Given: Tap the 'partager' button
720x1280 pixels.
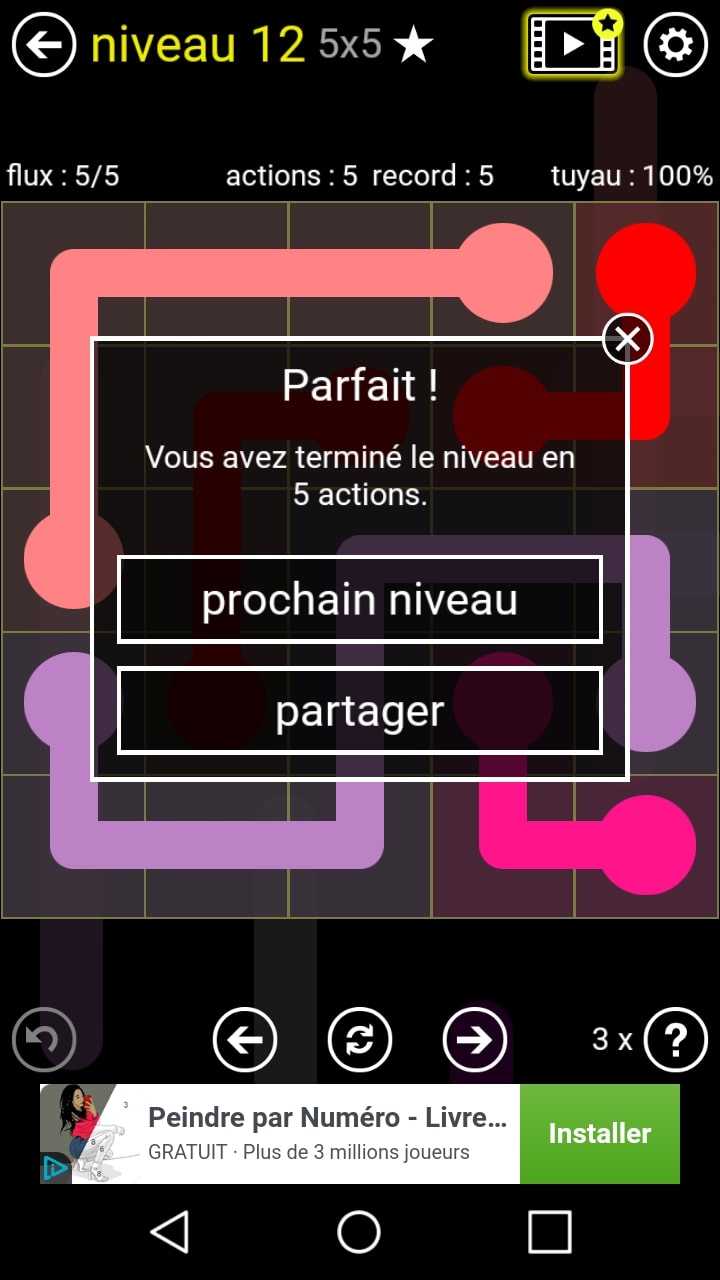Looking at the screenshot, I should tap(360, 711).
